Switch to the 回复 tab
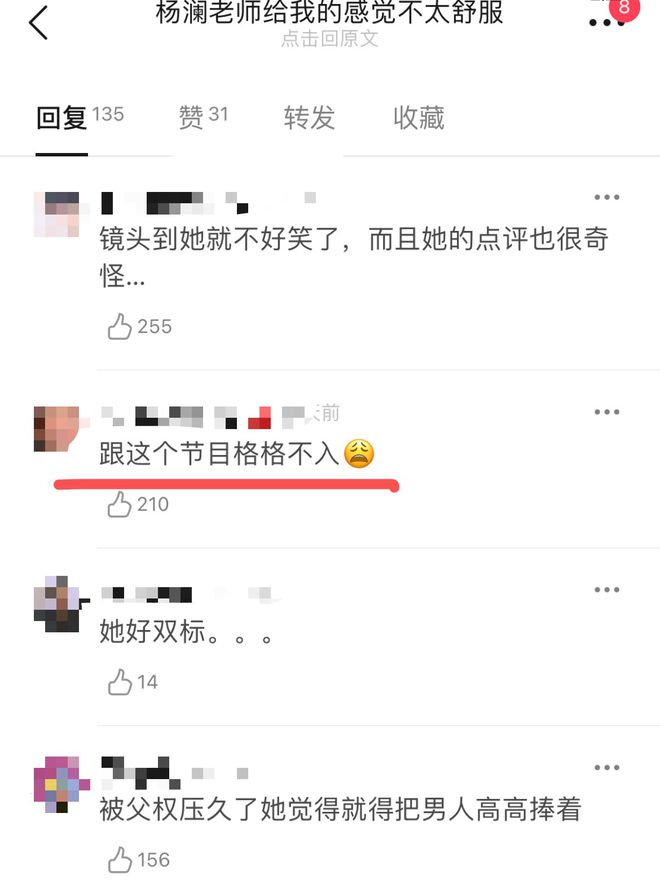660x883 pixels. coord(62,118)
